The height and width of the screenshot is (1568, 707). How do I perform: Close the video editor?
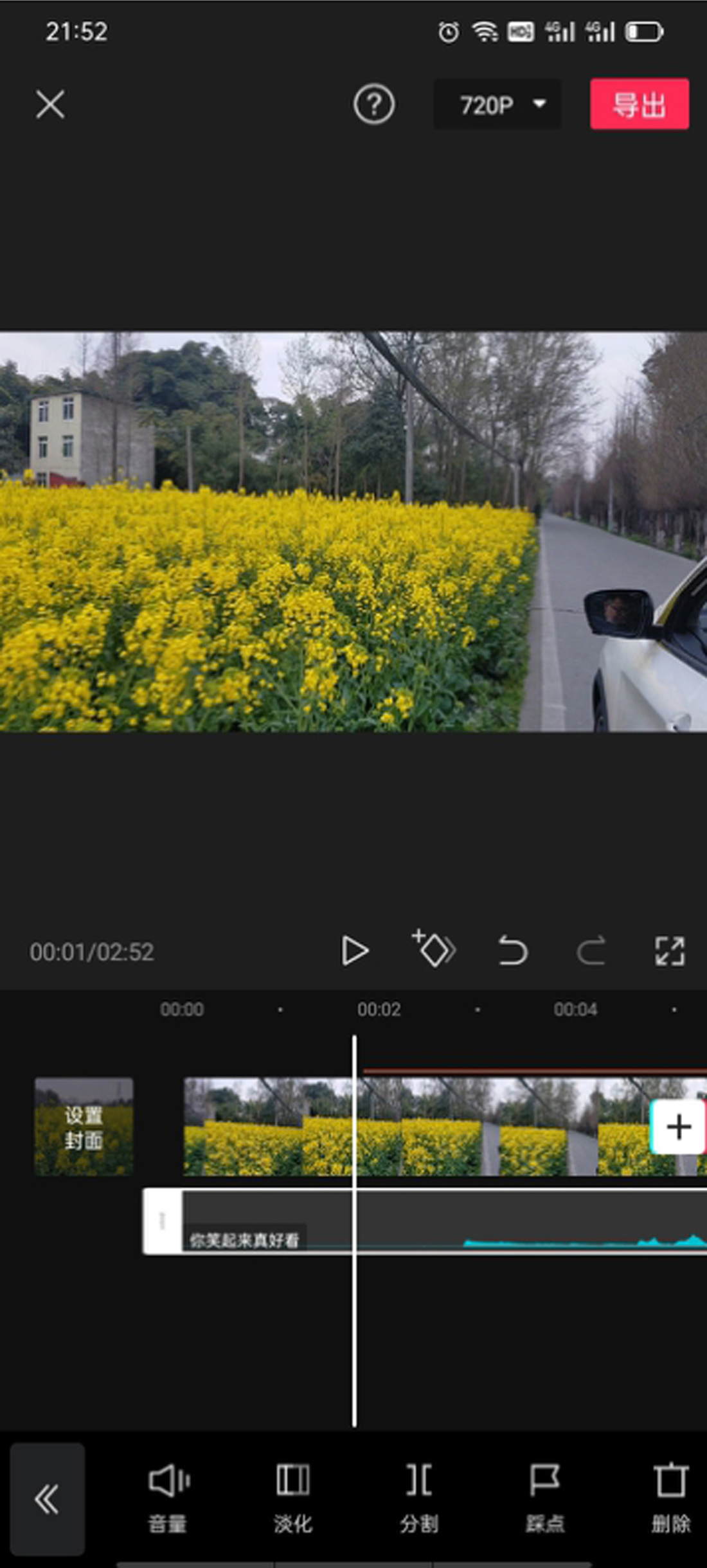click(x=50, y=104)
